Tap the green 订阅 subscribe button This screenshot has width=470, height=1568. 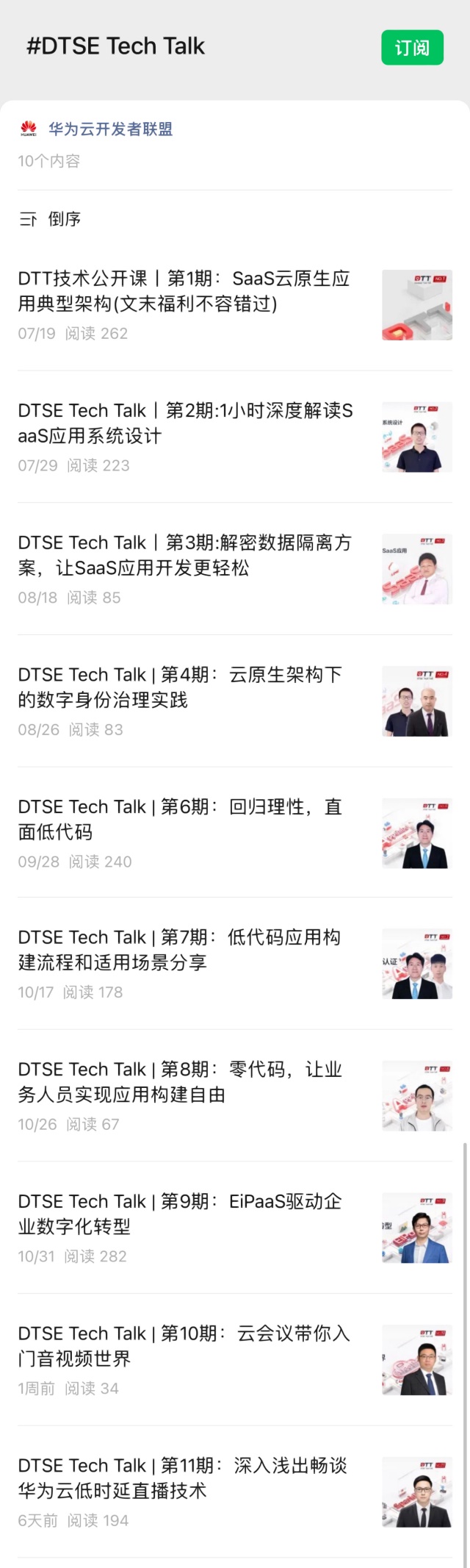click(412, 48)
